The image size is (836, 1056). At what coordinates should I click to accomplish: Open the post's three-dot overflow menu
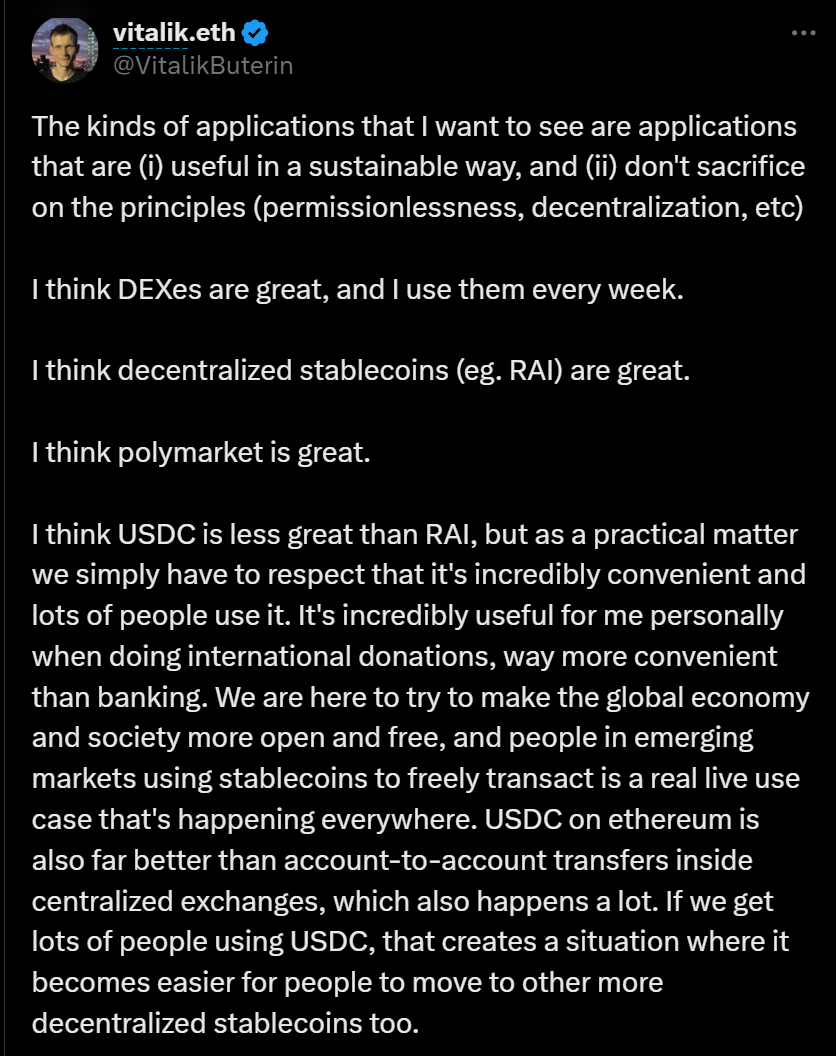click(x=804, y=33)
